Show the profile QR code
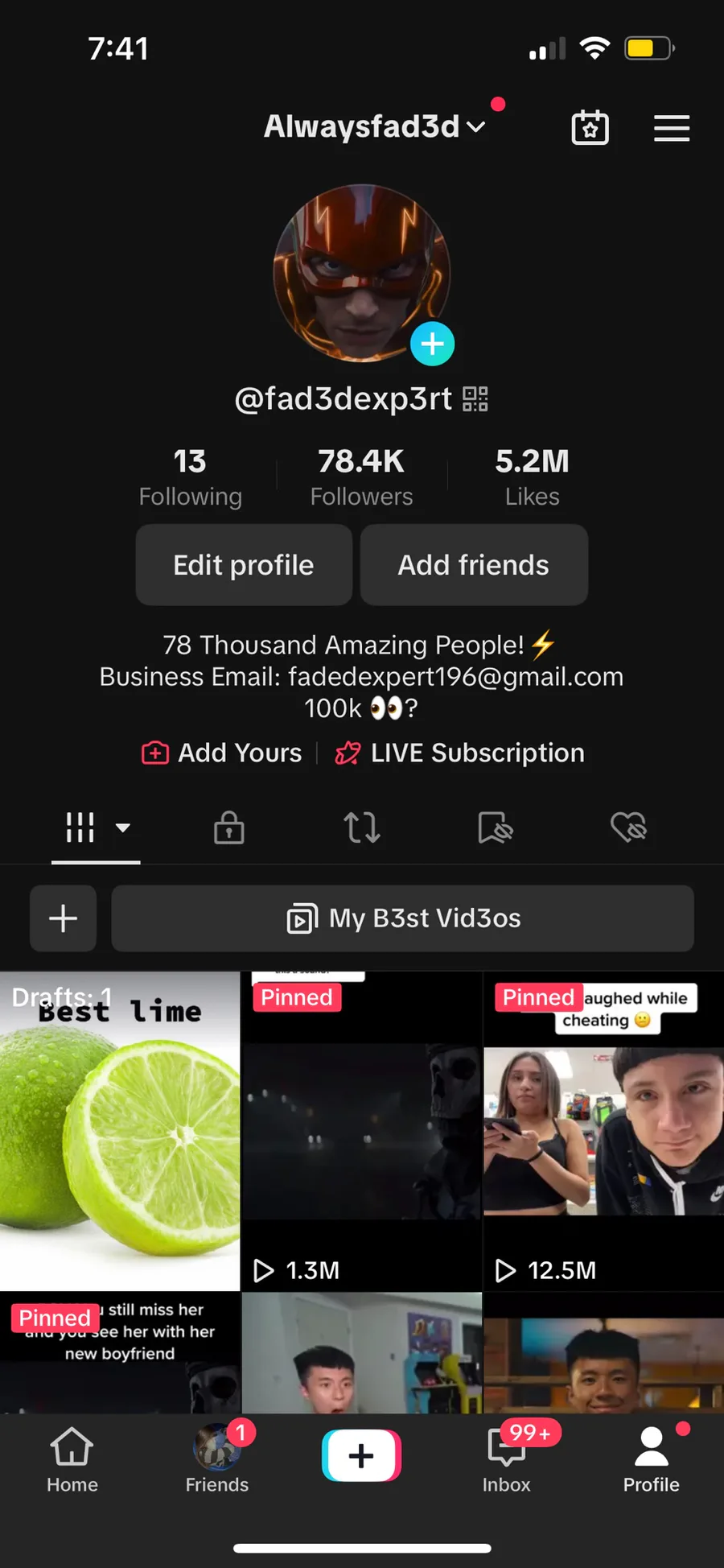The height and width of the screenshot is (1568, 724). coord(475,398)
